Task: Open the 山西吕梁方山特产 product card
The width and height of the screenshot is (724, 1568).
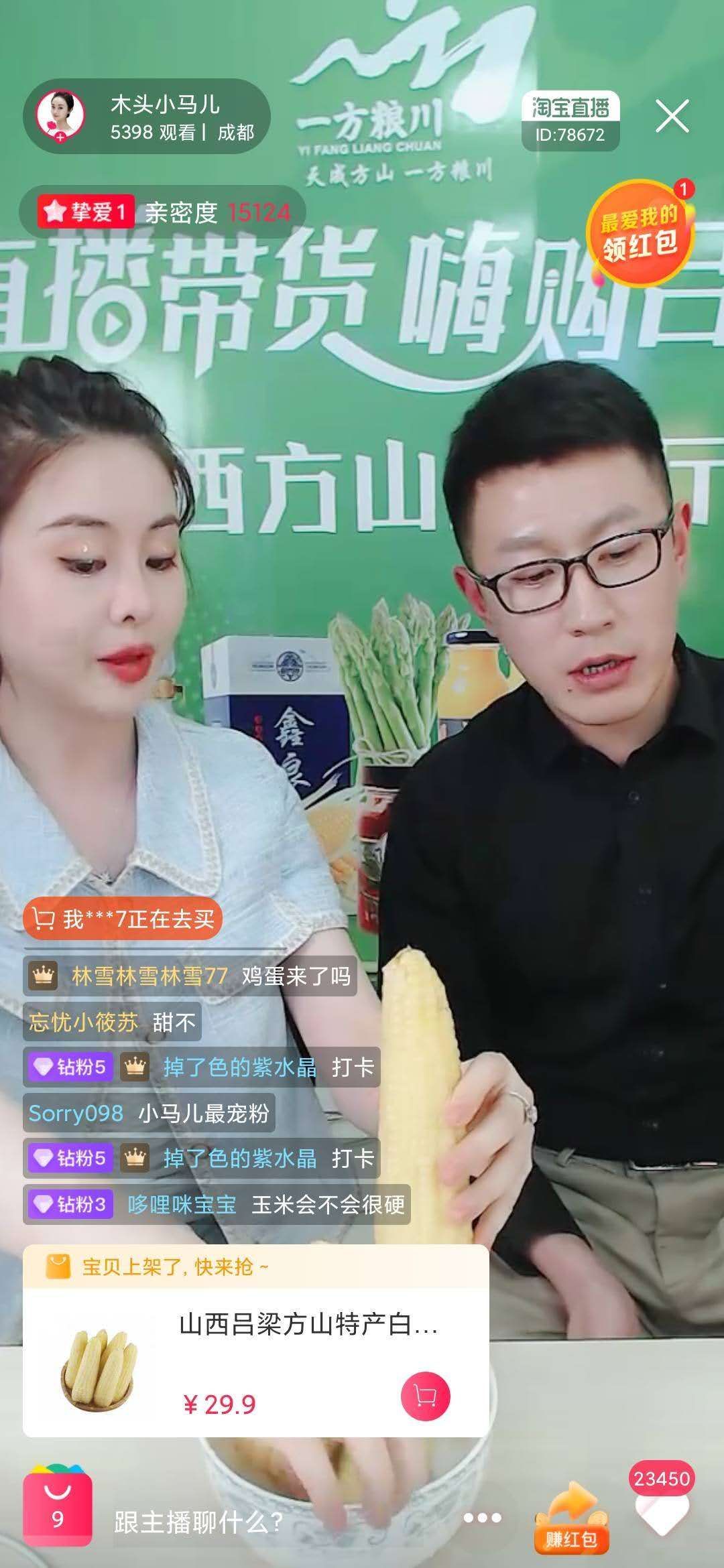Action: coord(308,1325)
